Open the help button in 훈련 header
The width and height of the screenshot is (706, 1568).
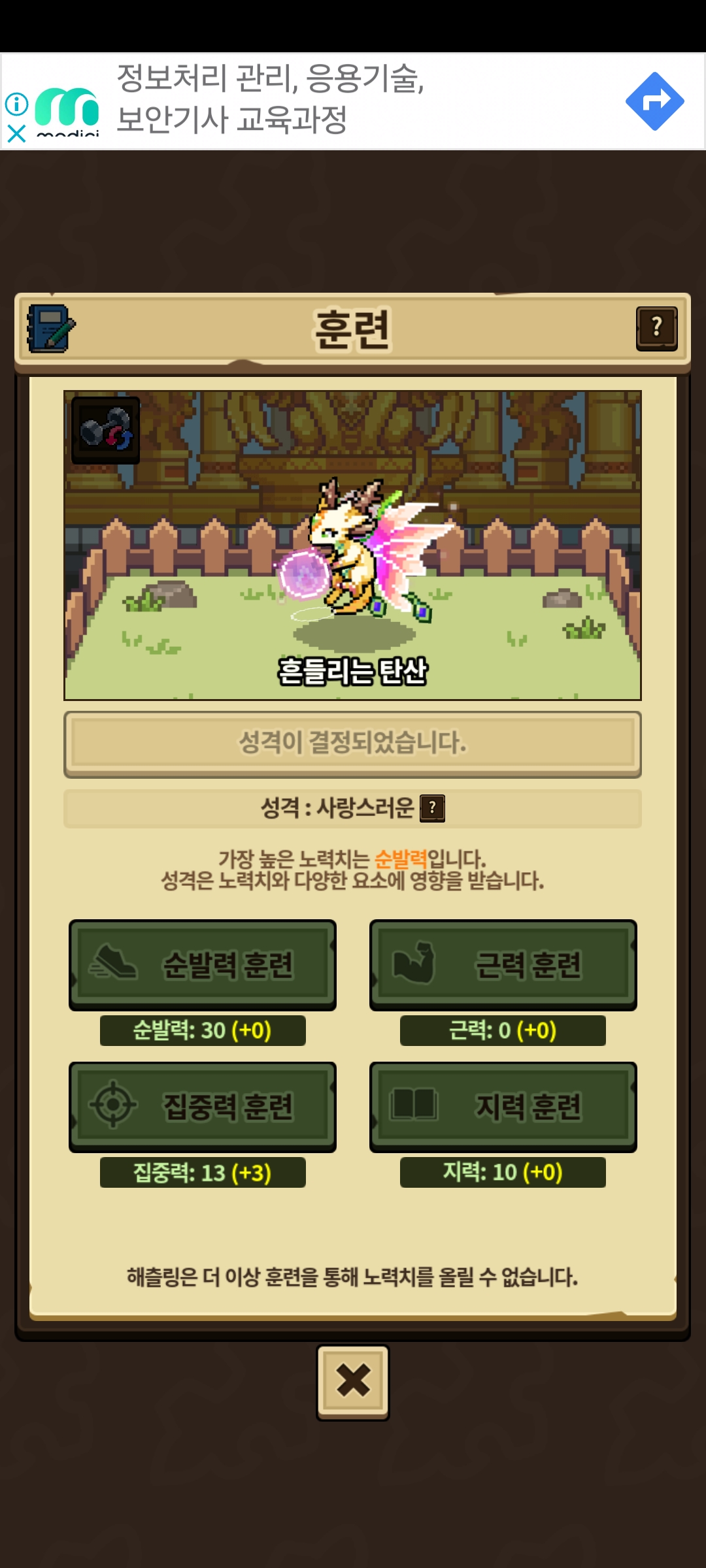(x=656, y=329)
